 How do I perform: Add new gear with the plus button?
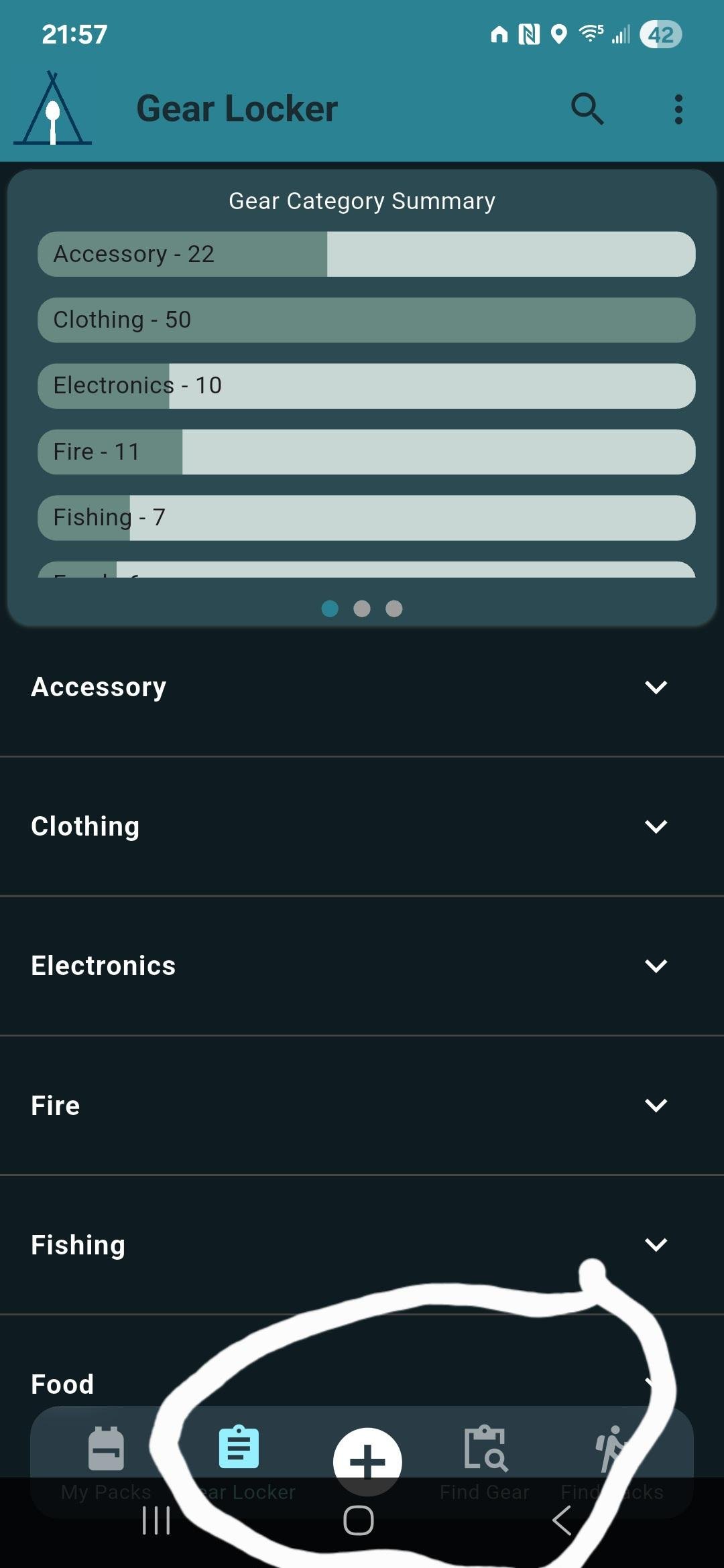(x=367, y=1461)
